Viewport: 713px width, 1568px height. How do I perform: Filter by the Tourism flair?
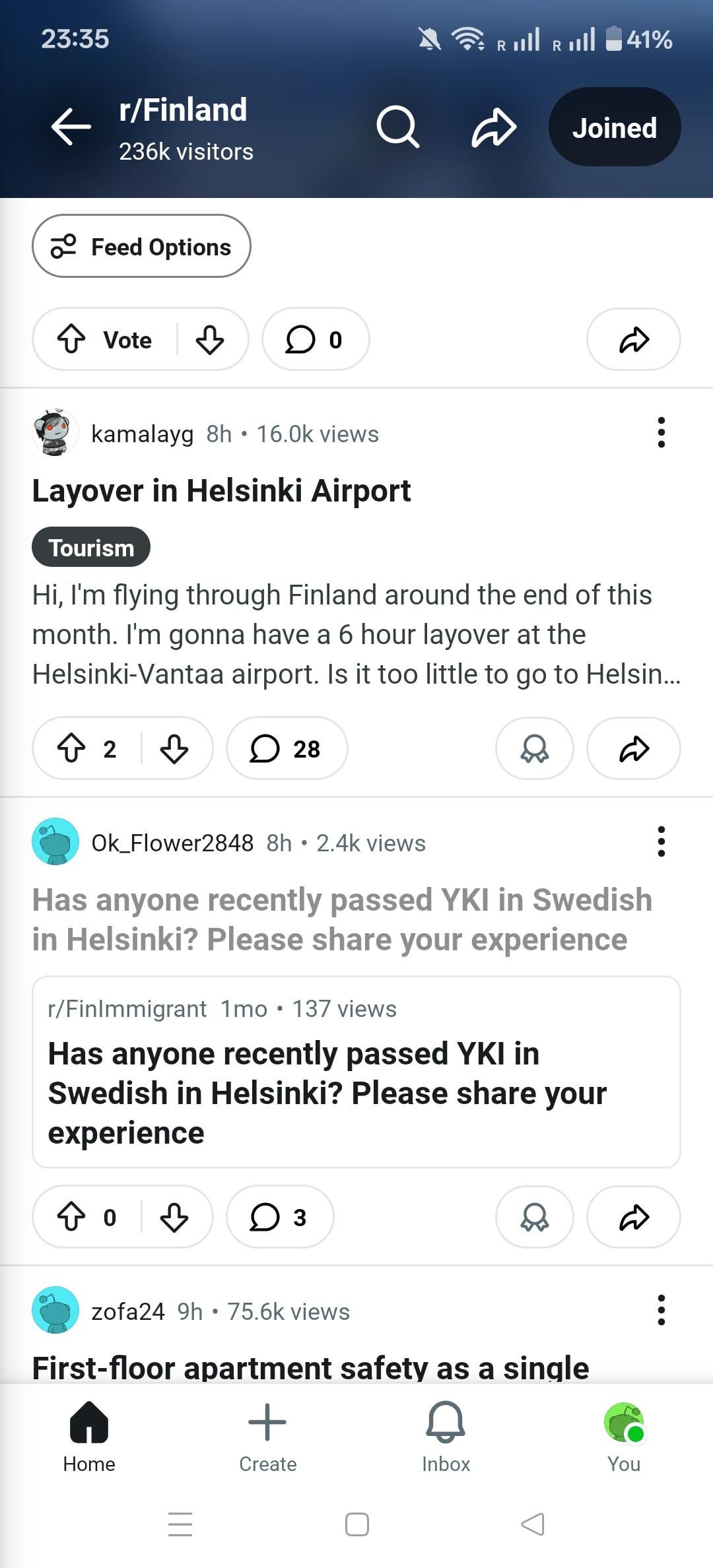(91, 547)
